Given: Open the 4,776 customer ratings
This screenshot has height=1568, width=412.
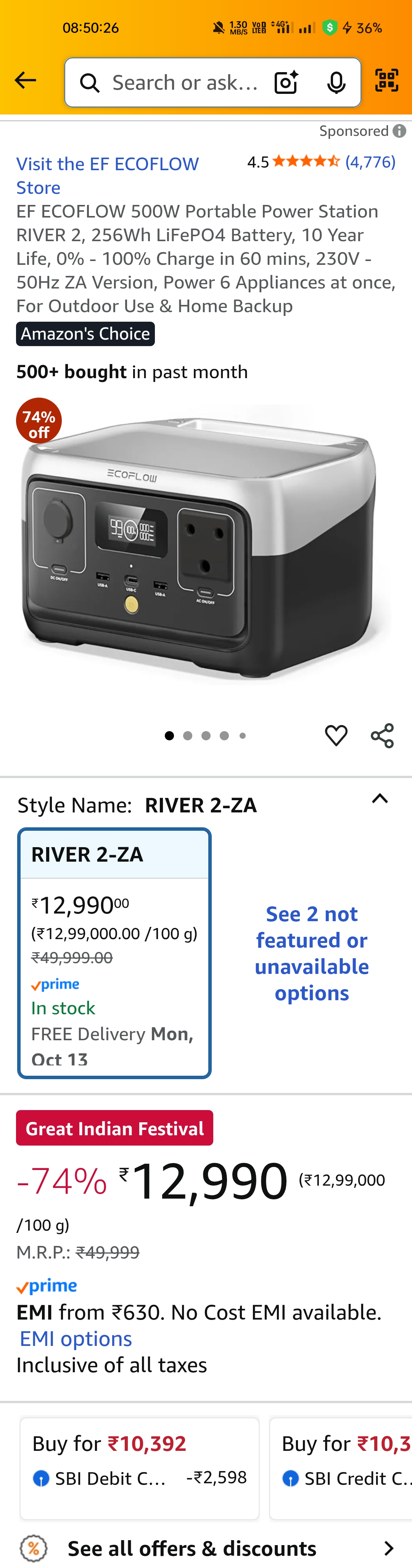Looking at the screenshot, I should click(370, 162).
